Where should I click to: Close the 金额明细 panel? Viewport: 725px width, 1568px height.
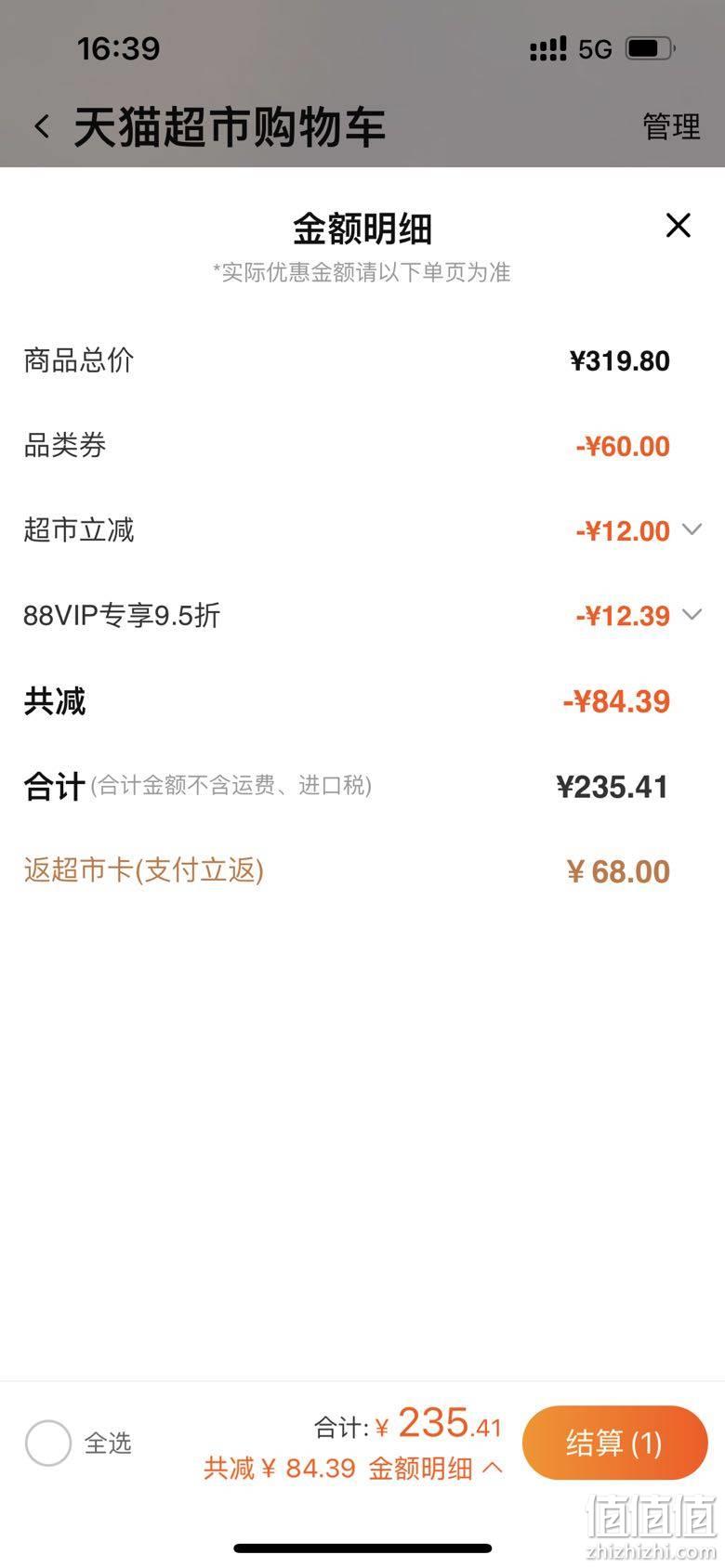679,225
